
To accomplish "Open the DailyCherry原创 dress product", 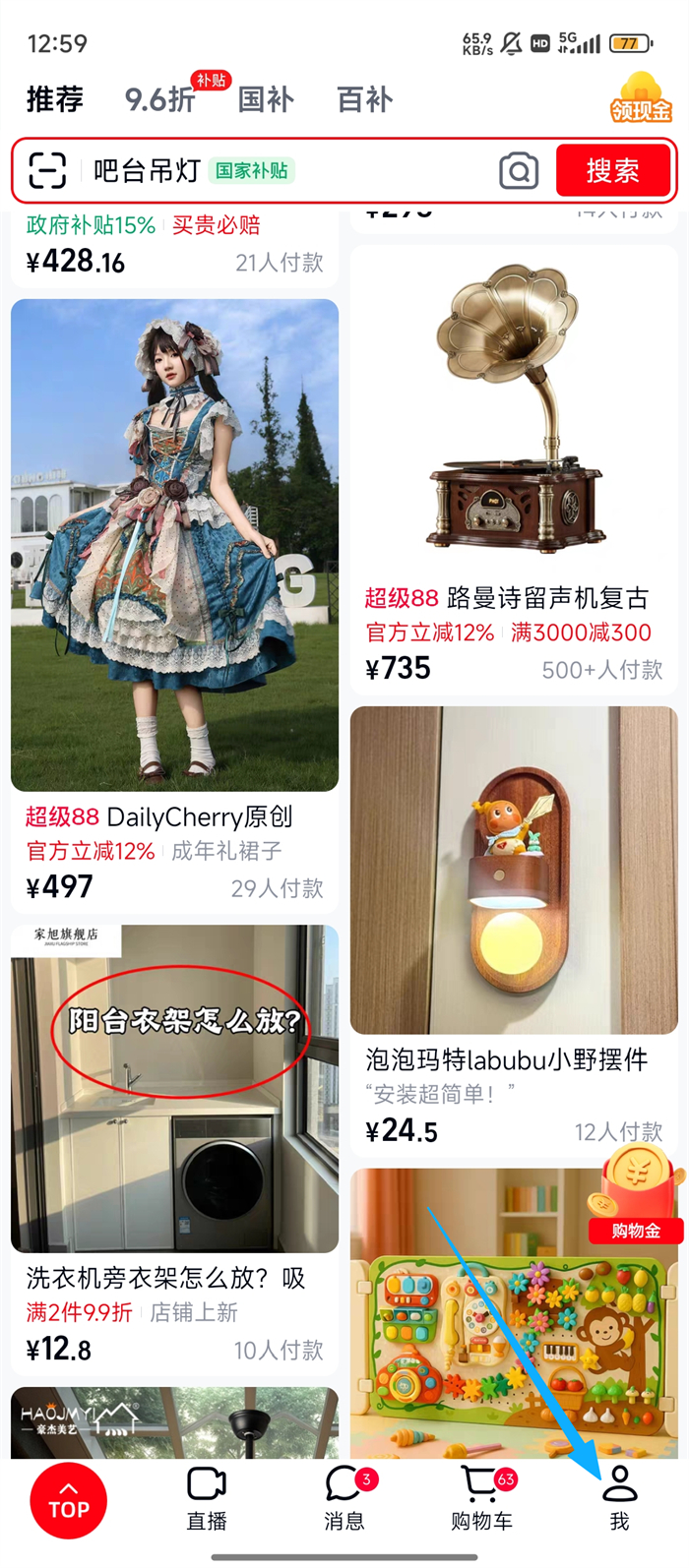I will [x=174, y=546].
